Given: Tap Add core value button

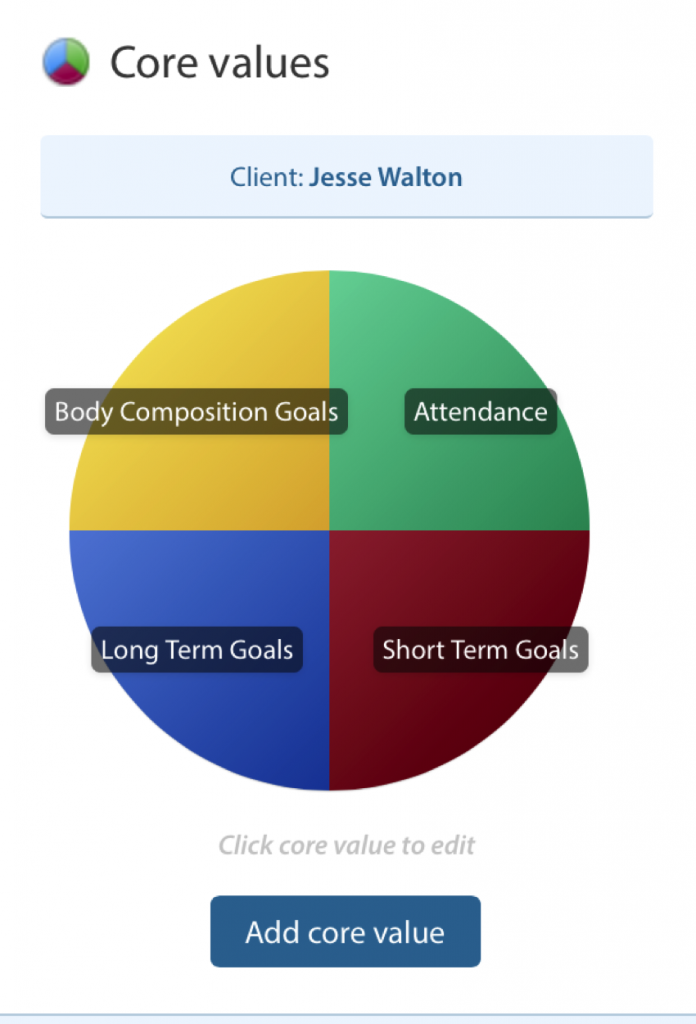Looking at the screenshot, I should tap(345, 932).
